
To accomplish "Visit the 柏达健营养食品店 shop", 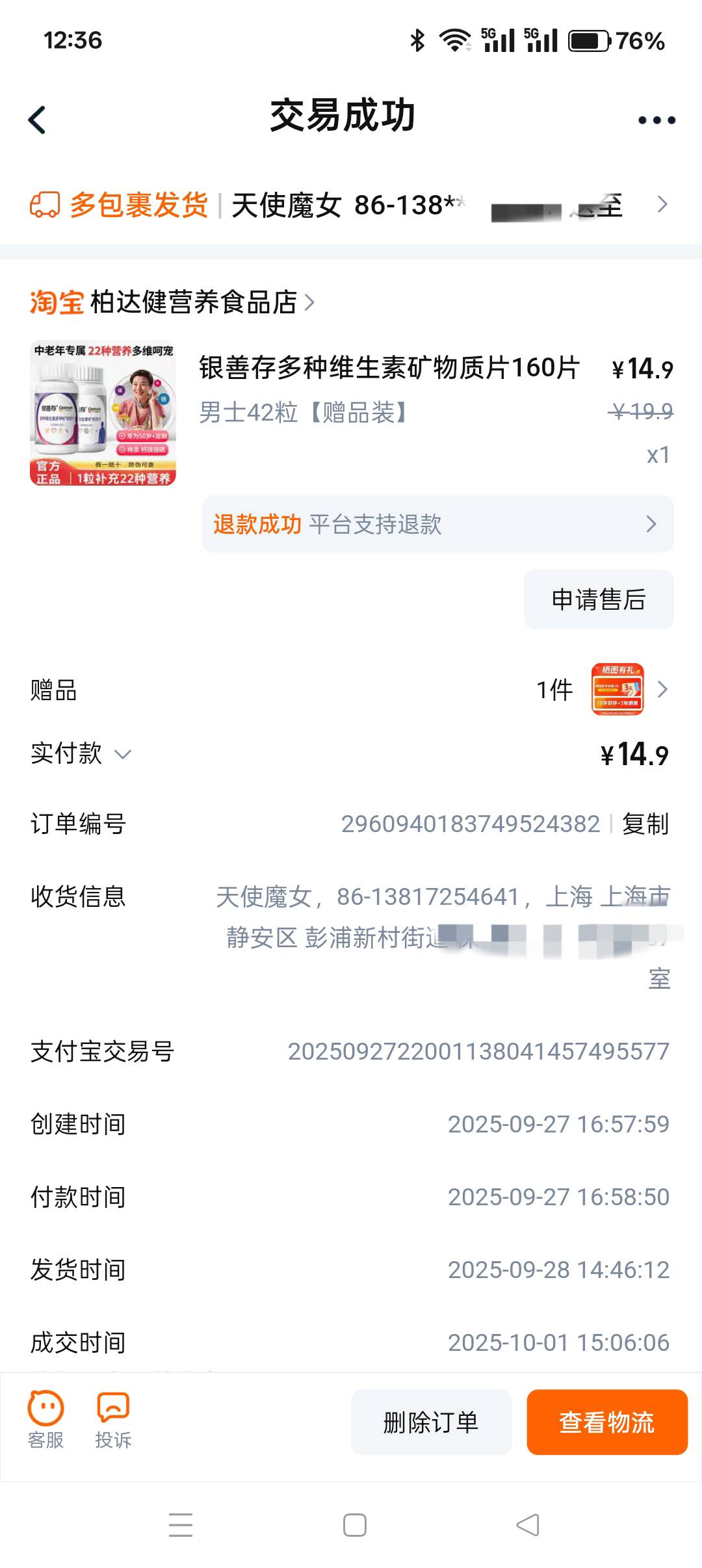I will pos(194,302).
